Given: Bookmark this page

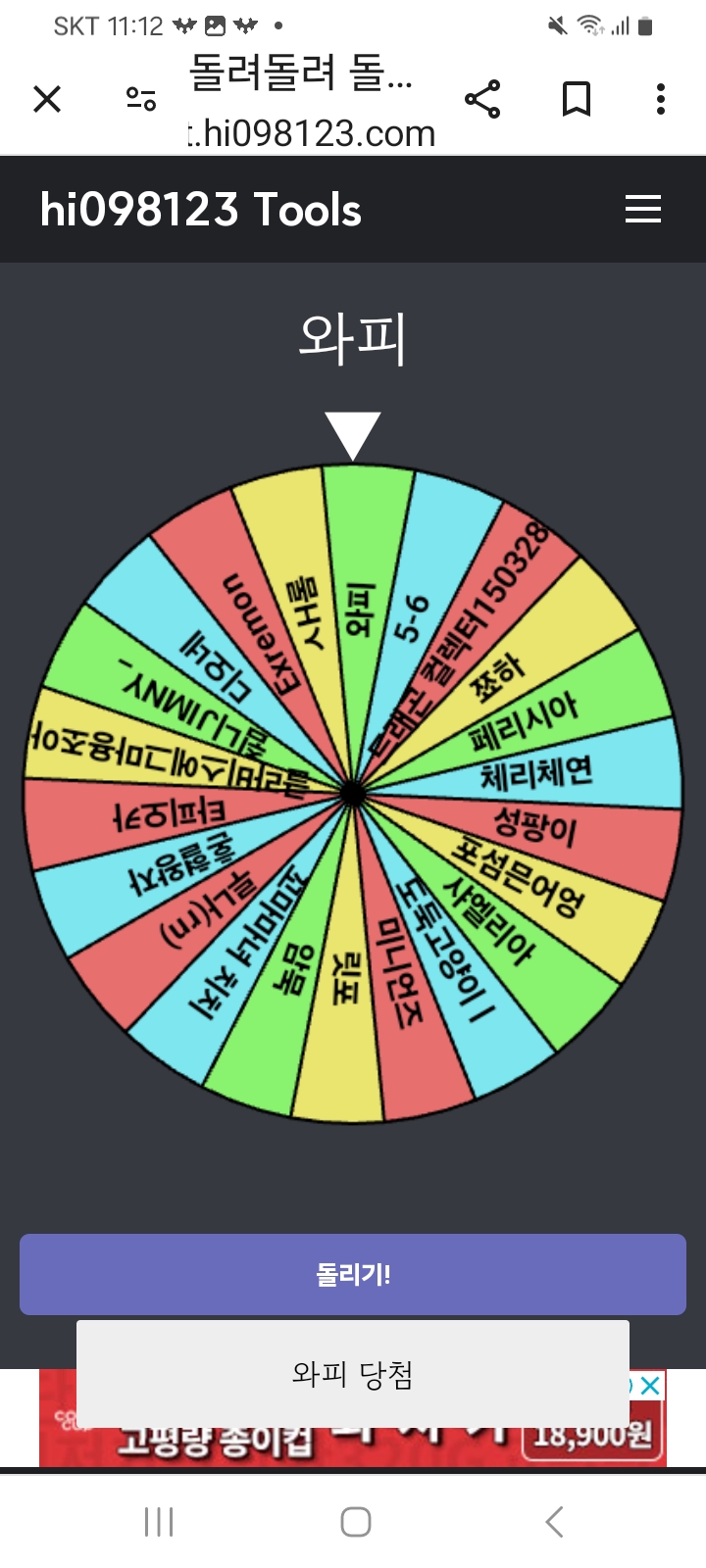Looking at the screenshot, I should (576, 99).
